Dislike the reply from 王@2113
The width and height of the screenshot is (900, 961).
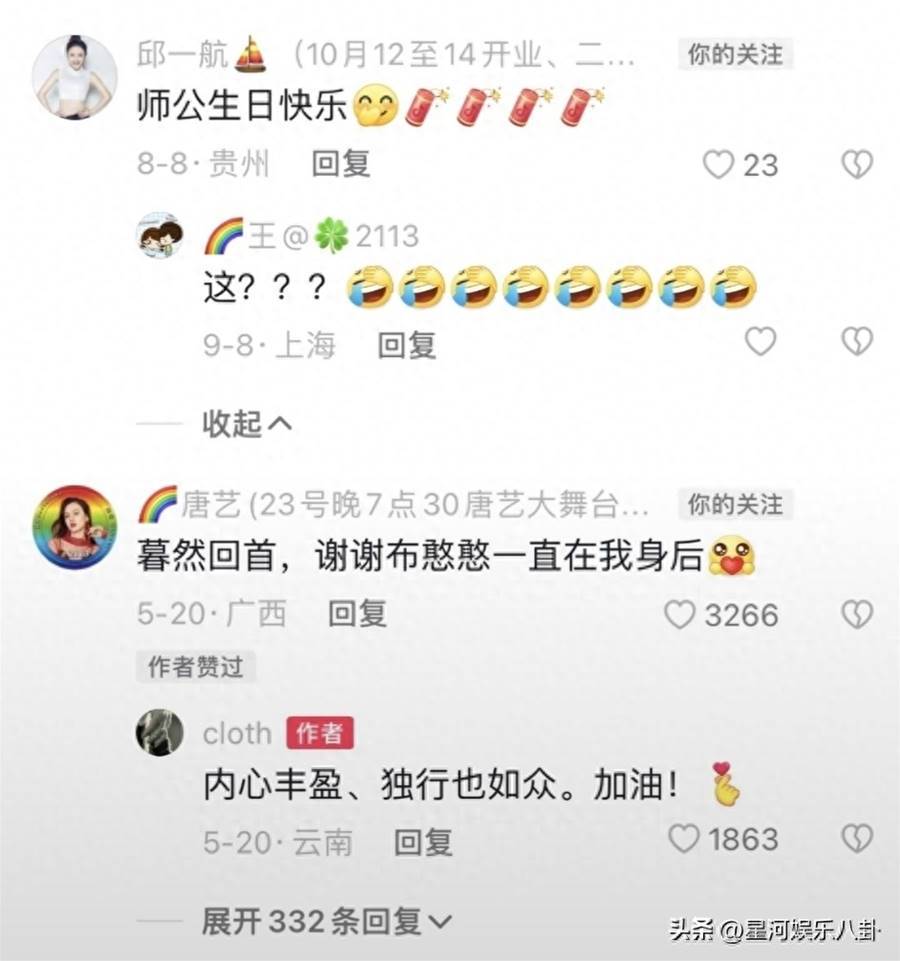857,342
